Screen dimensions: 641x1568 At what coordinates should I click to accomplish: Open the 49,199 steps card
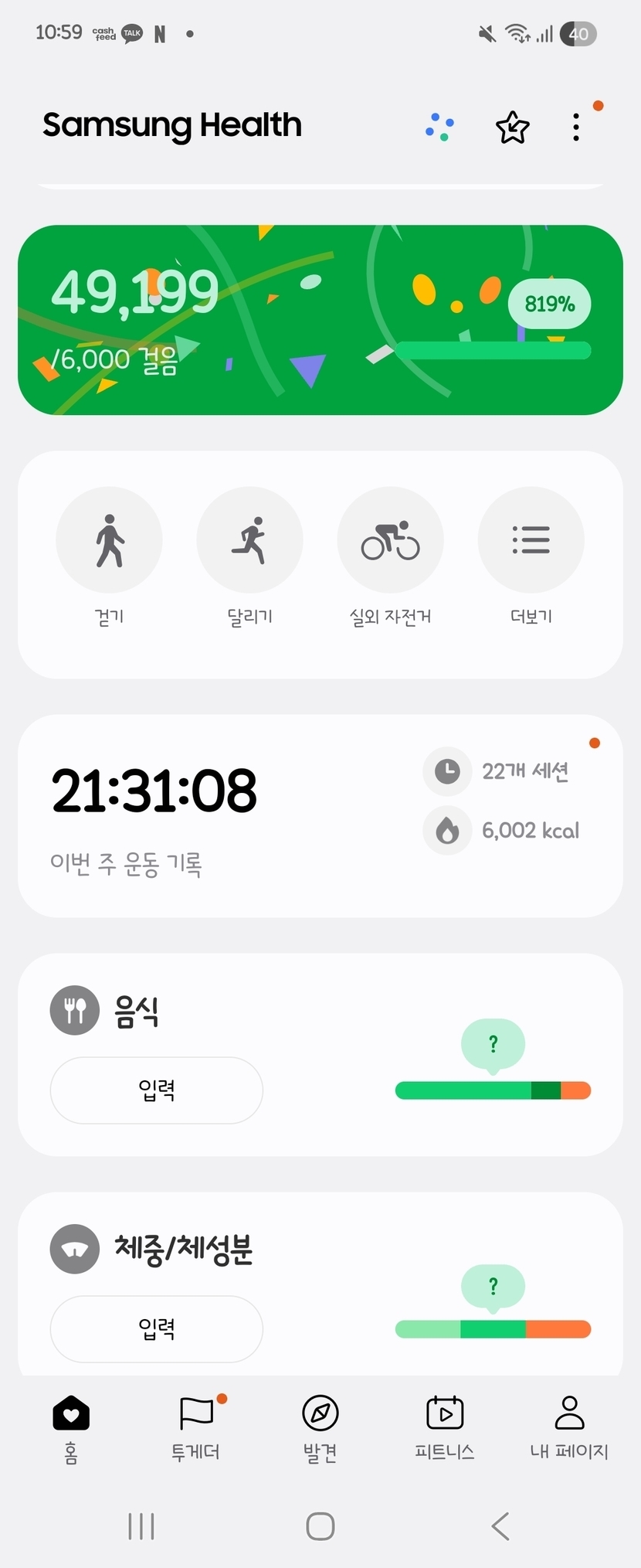[320, 320]
